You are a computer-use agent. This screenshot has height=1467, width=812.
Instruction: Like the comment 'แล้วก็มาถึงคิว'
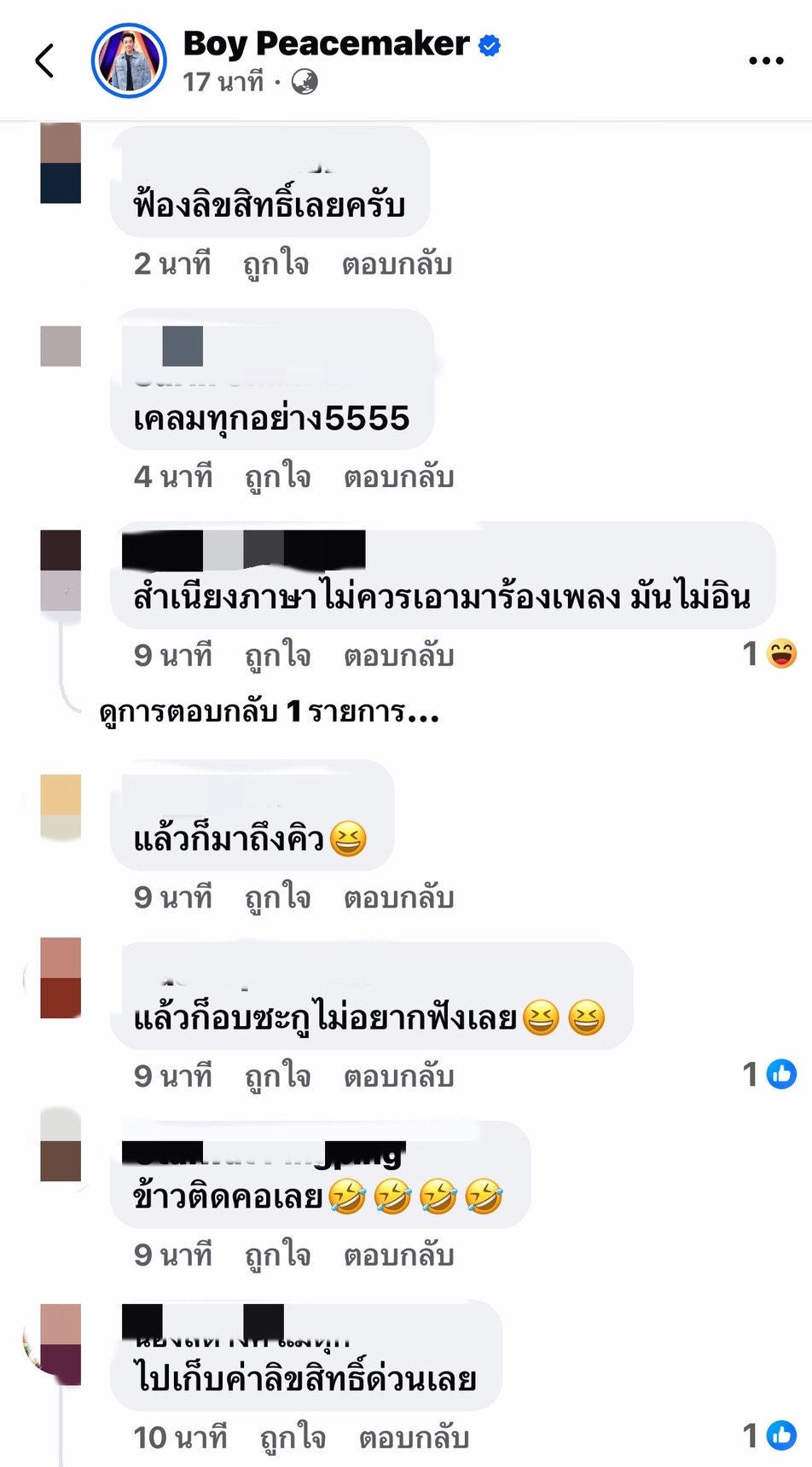pos(277,897)
